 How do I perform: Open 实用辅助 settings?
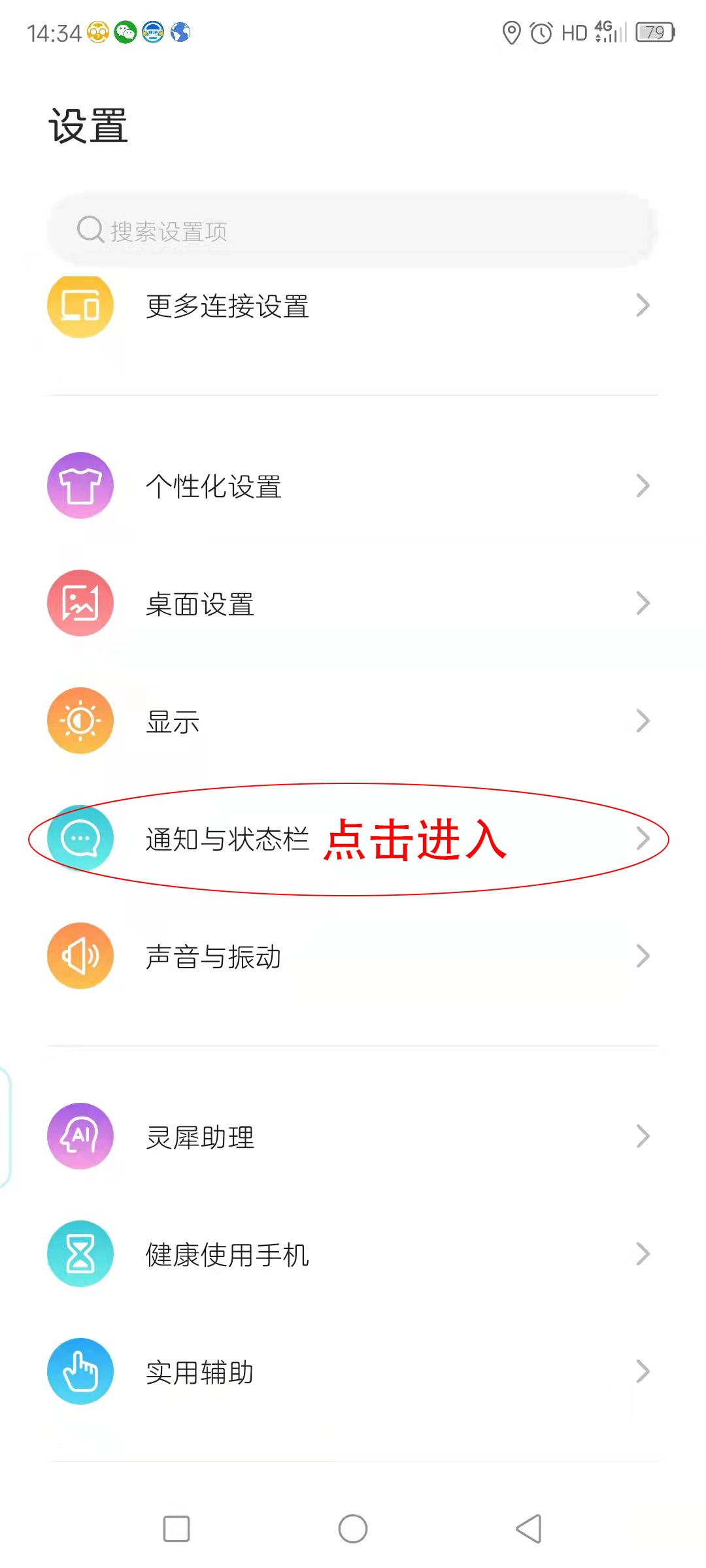click(353, 1372)
